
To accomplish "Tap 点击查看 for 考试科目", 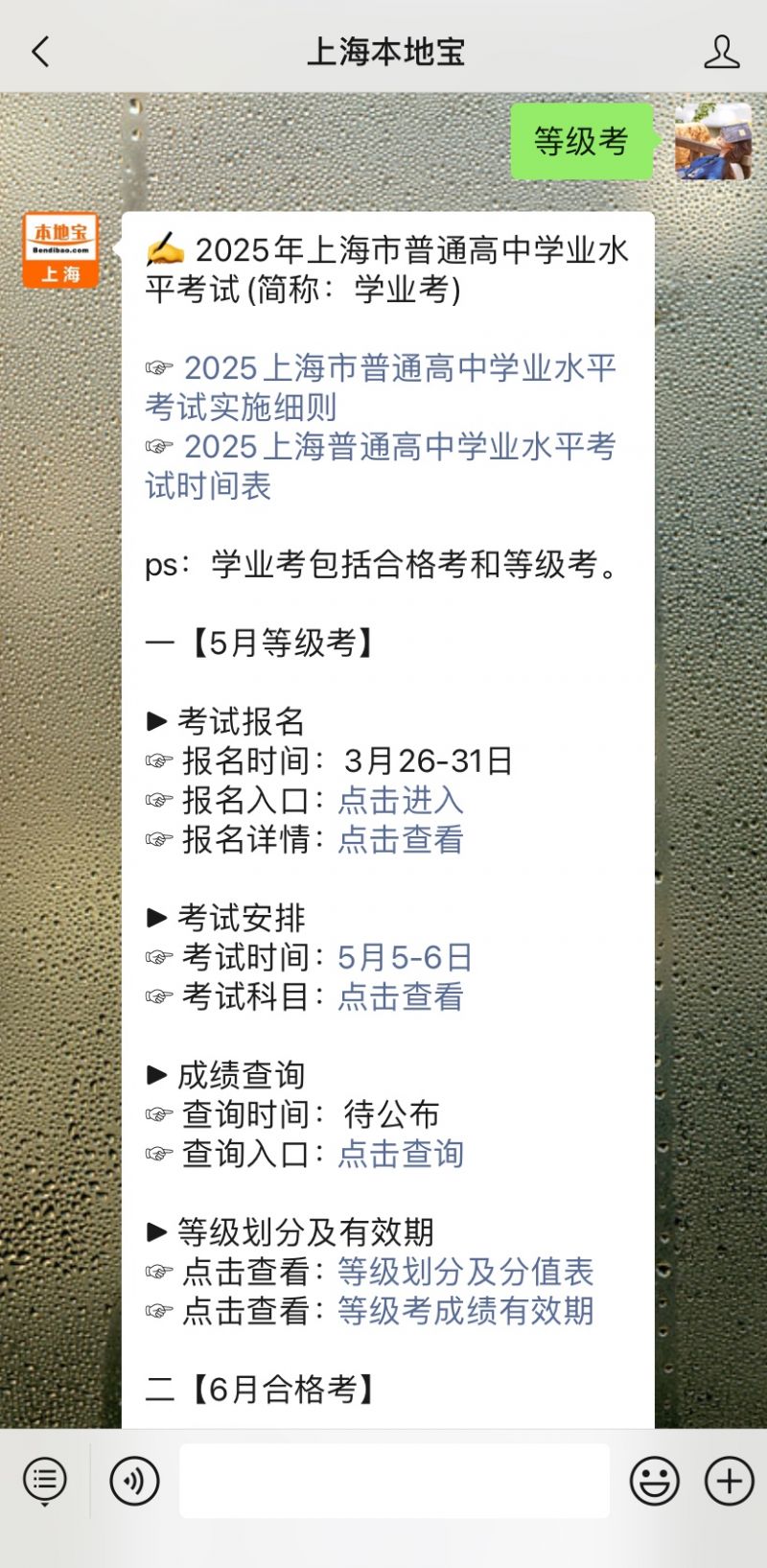I will (401, 996).
